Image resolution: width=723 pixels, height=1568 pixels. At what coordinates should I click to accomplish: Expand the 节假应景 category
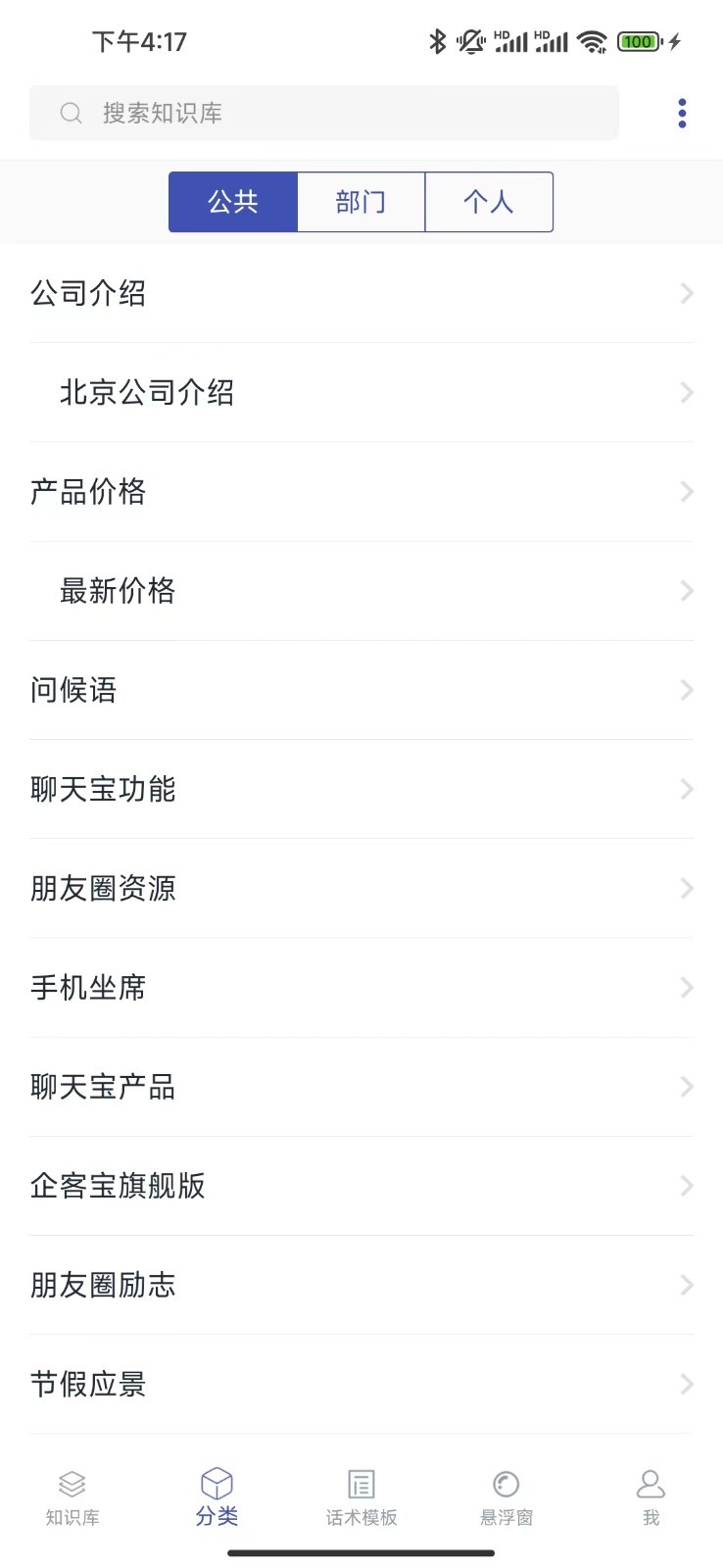point(361,1384)
